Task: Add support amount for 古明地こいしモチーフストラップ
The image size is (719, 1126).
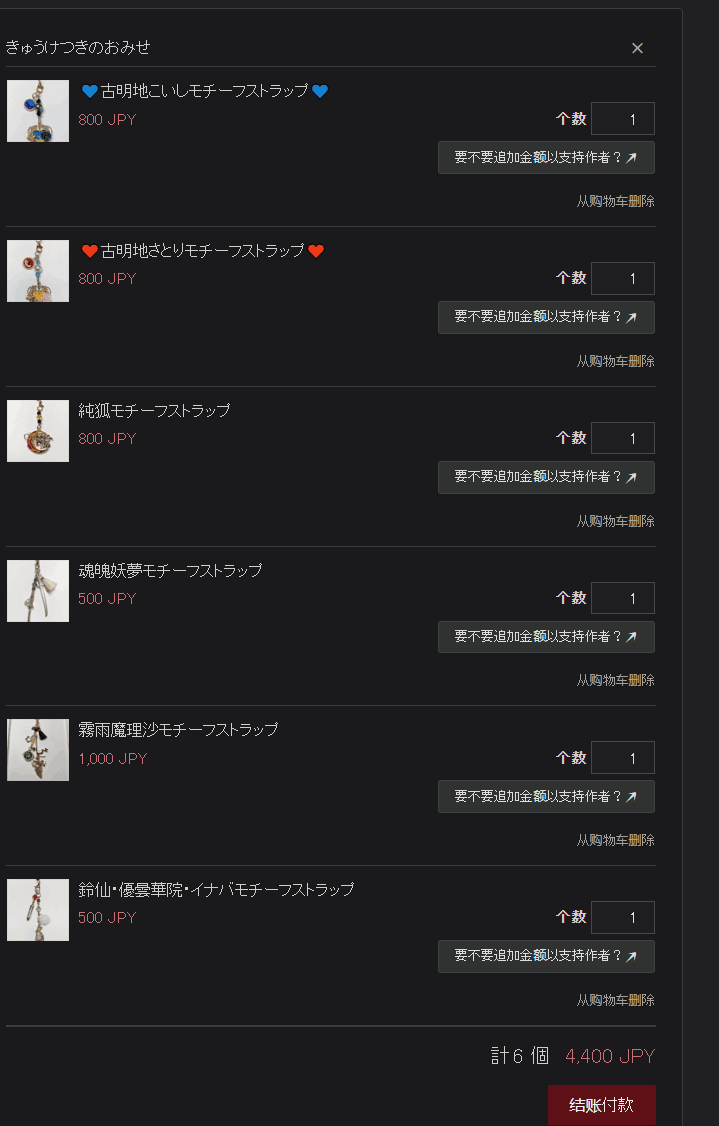Action: (x=546, y=157)
